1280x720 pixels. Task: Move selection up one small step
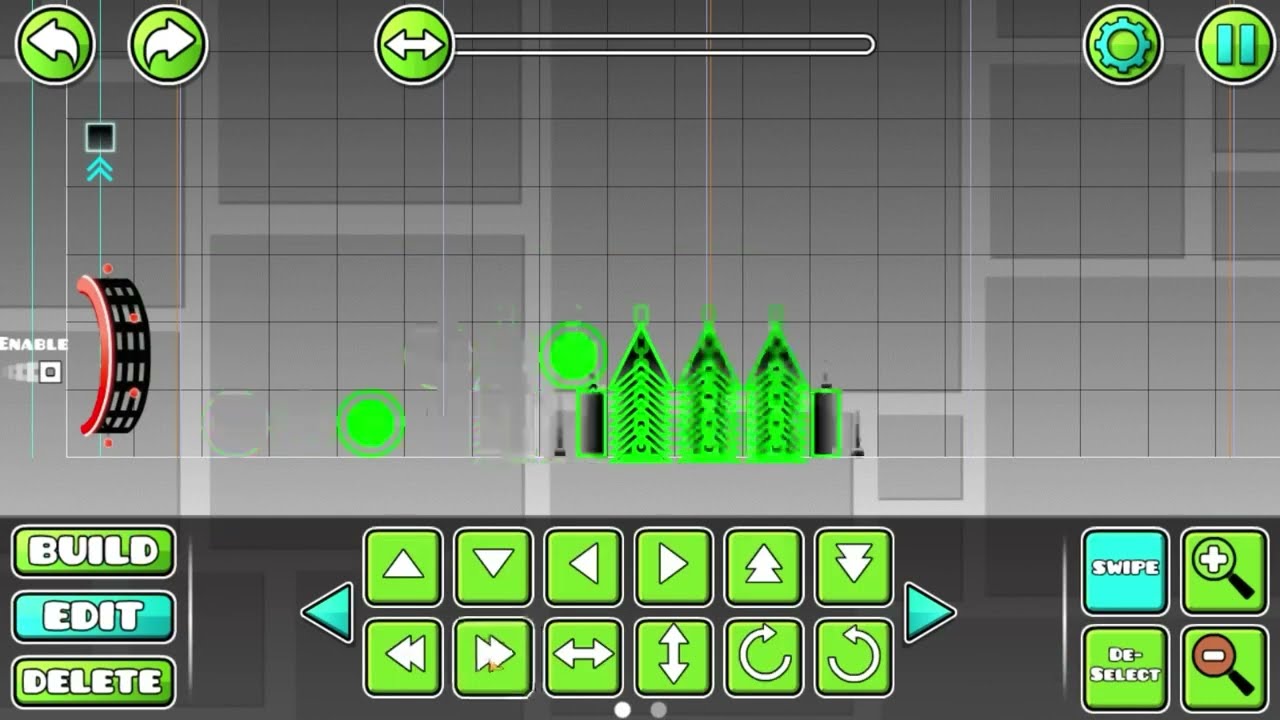click(x=403, y=567)
